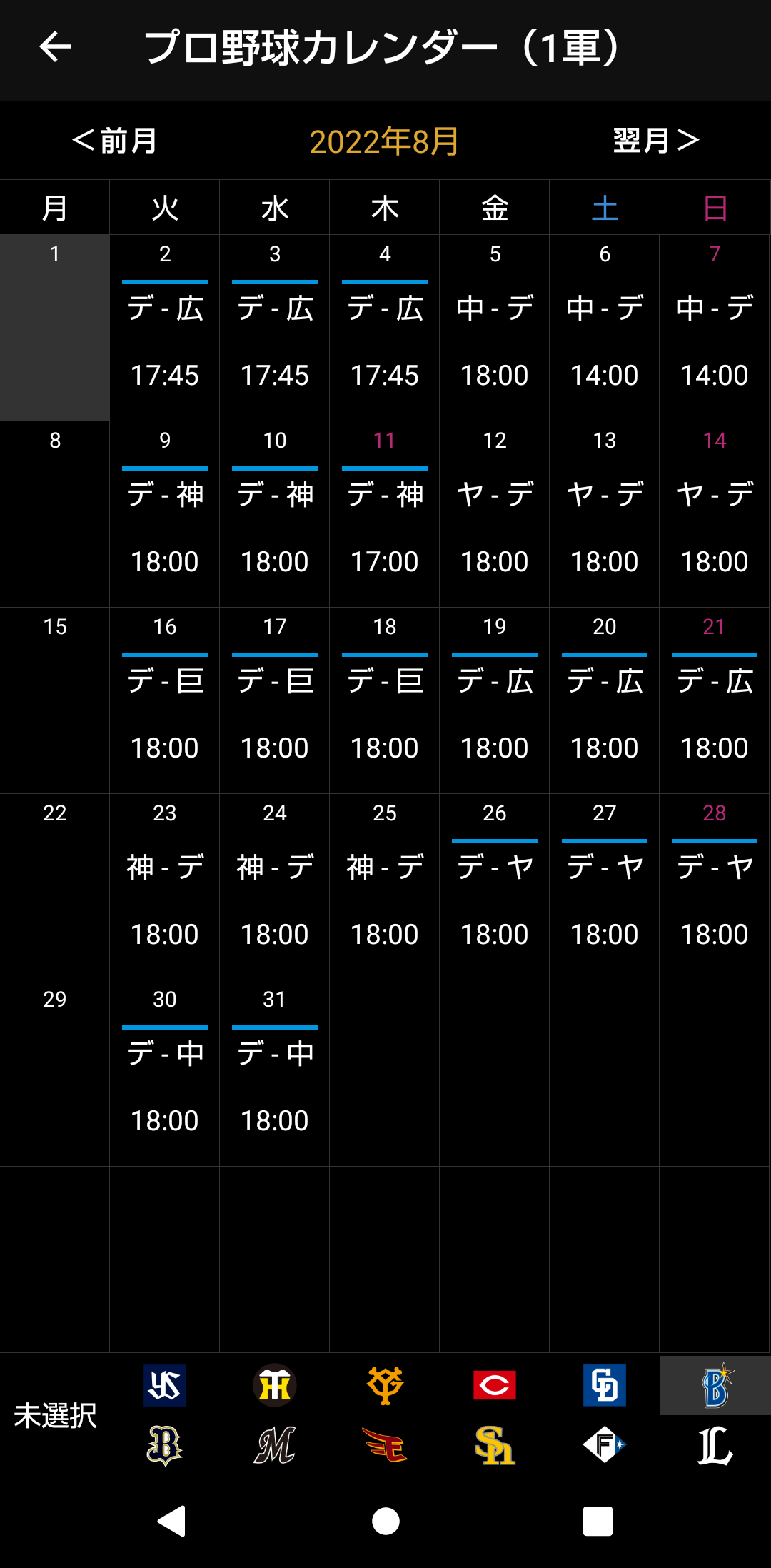This screenshot has width=771, height=1568.
Task: Select the DeNA BayStars team logo
Action: pos(715,1385)
